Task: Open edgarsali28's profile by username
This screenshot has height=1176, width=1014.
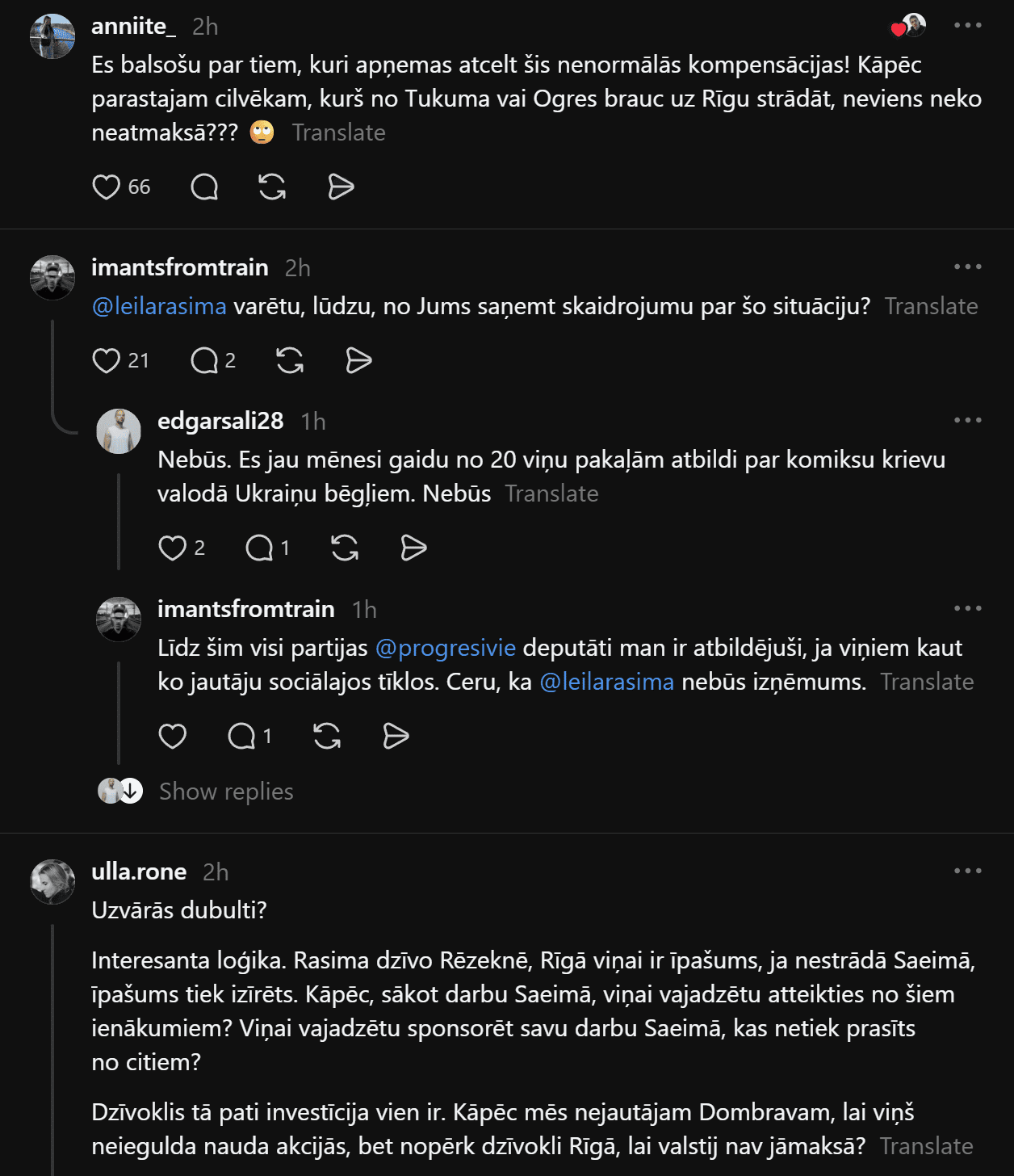Action: [220, 421]
